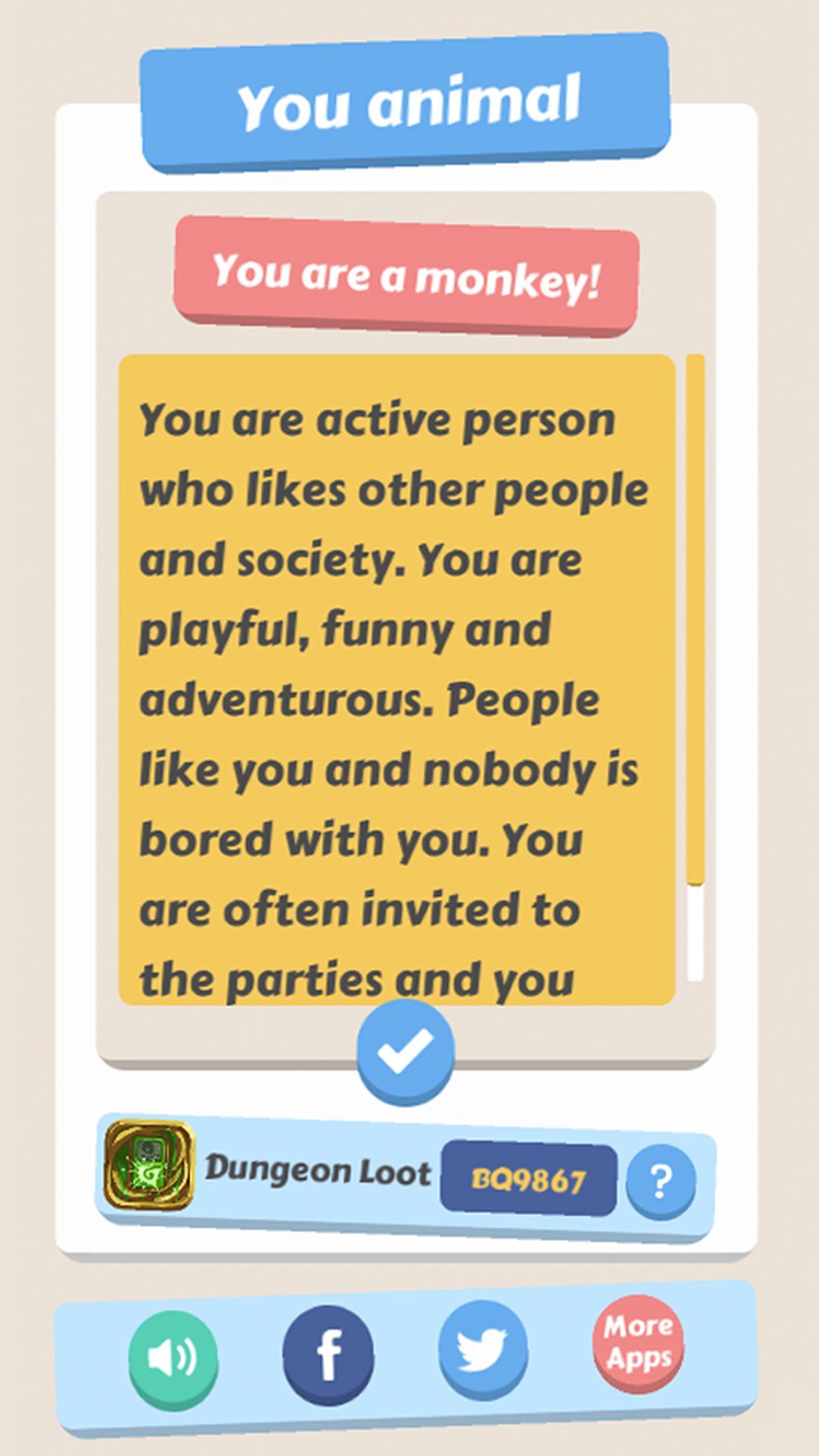The height and width of the screenshot is (1456, 819).
Task: Tap the description scrollbar track
Action: (x=695, y=933)
